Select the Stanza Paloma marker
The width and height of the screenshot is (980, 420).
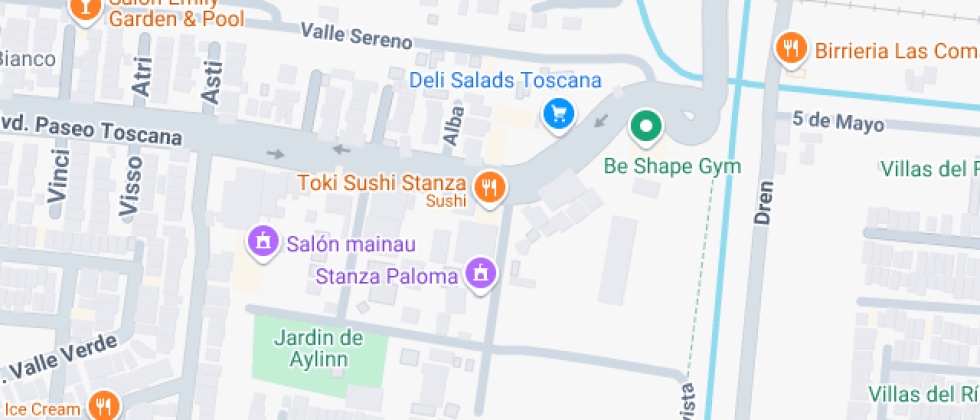click(x=481, y=273)
